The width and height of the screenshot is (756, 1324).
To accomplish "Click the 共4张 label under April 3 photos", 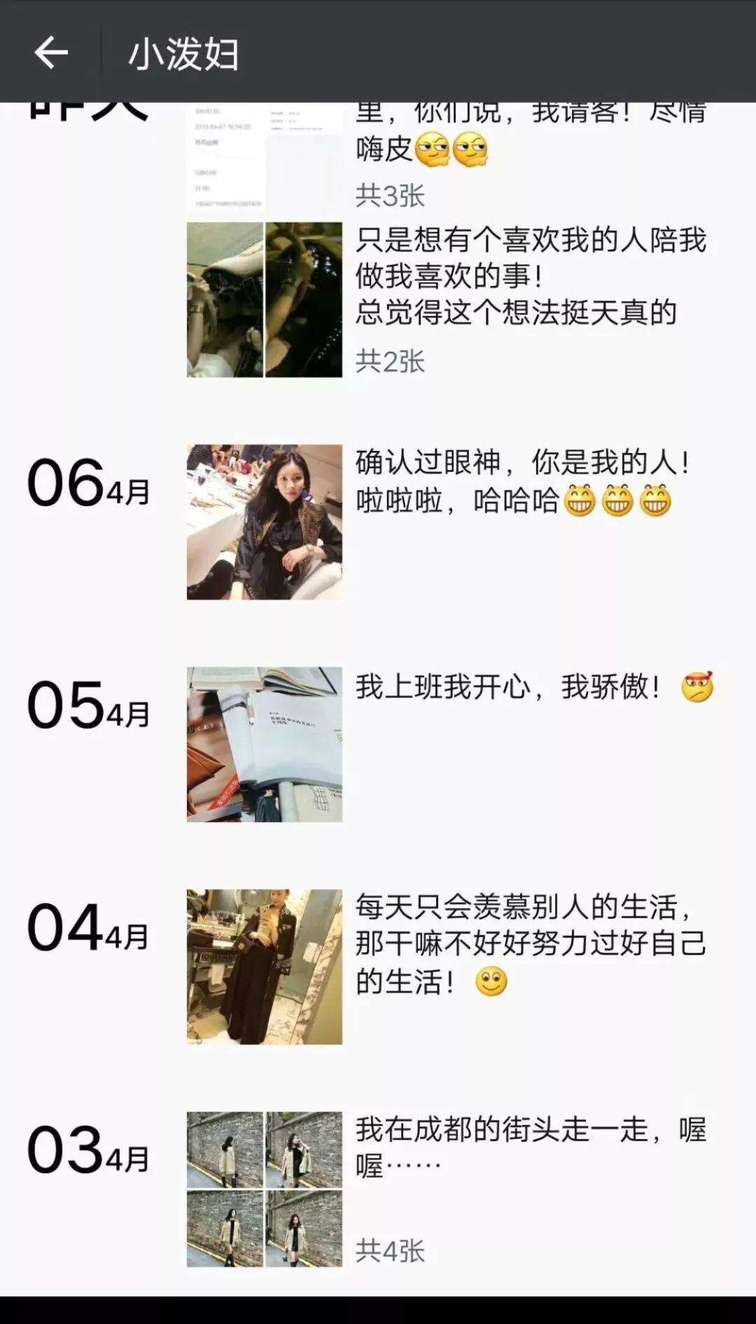I will (x=391, y=1250).
